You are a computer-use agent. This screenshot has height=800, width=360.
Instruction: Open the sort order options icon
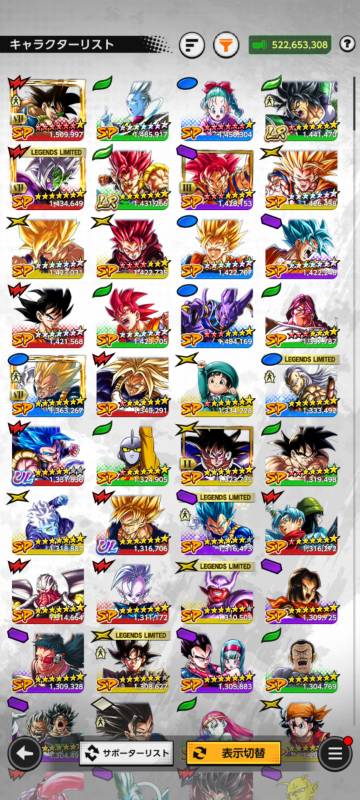click(192, 45)
